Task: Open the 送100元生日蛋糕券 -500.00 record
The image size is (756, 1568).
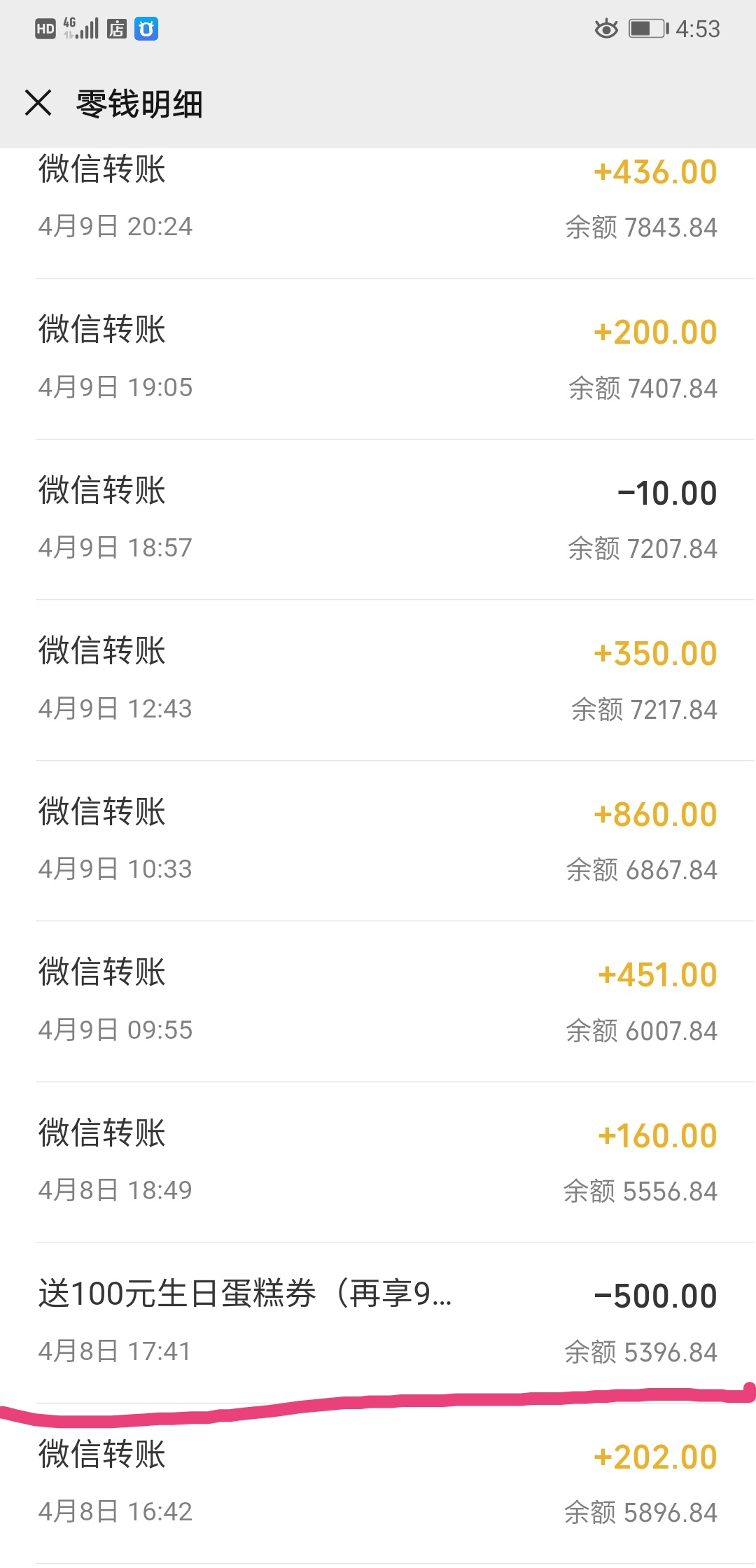Action: [x=378, y=1322]
